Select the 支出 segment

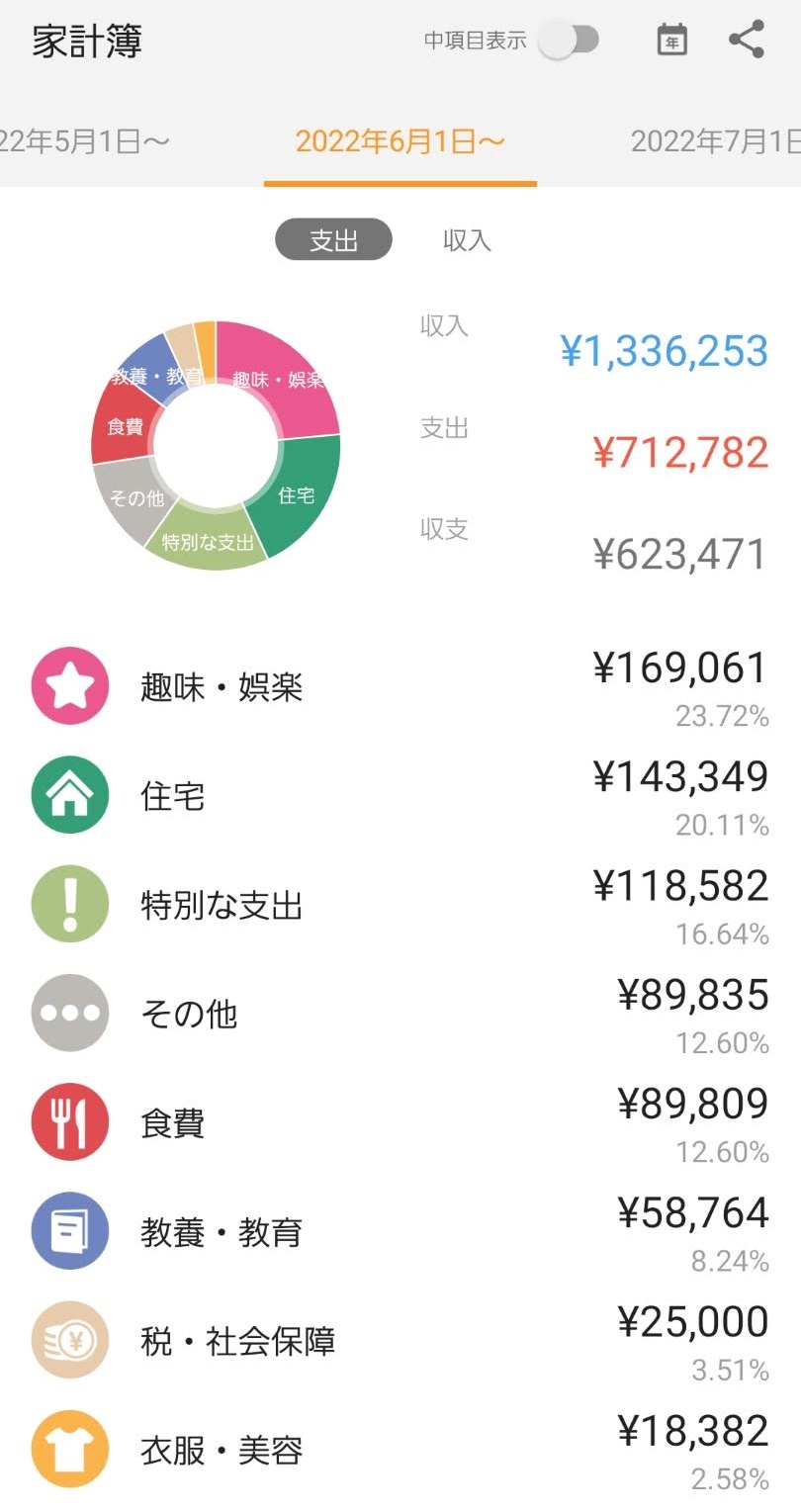click(333, 240)
